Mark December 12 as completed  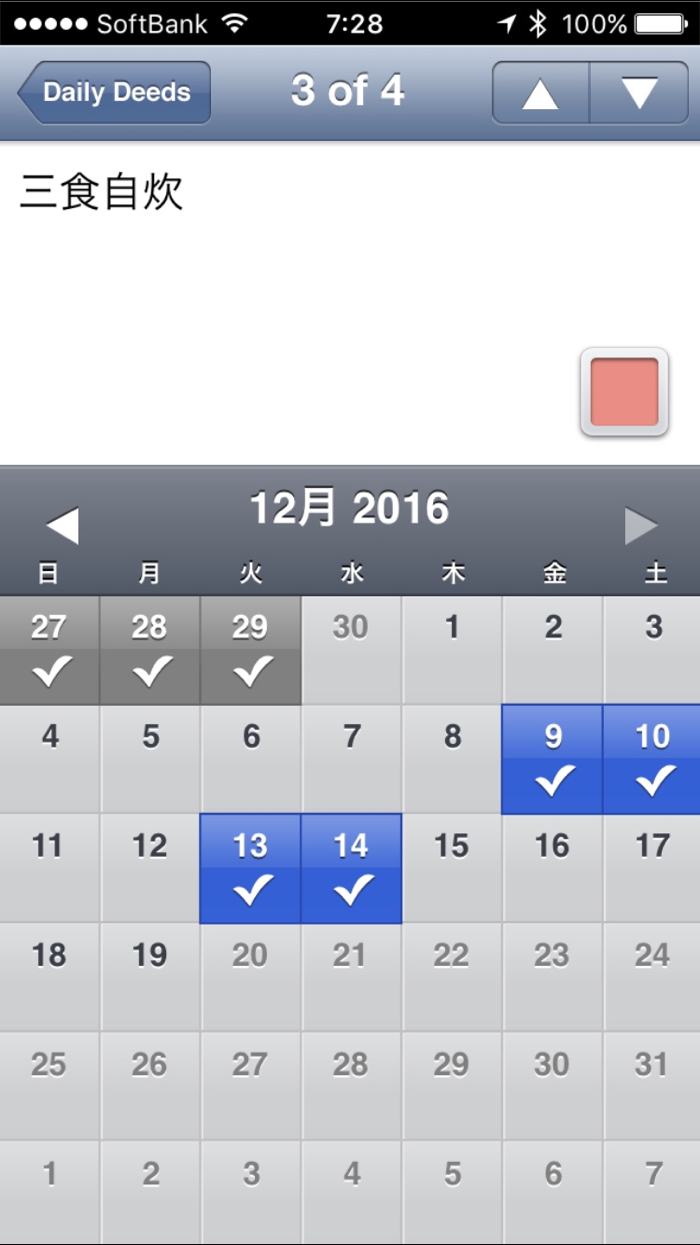point(150,868)
